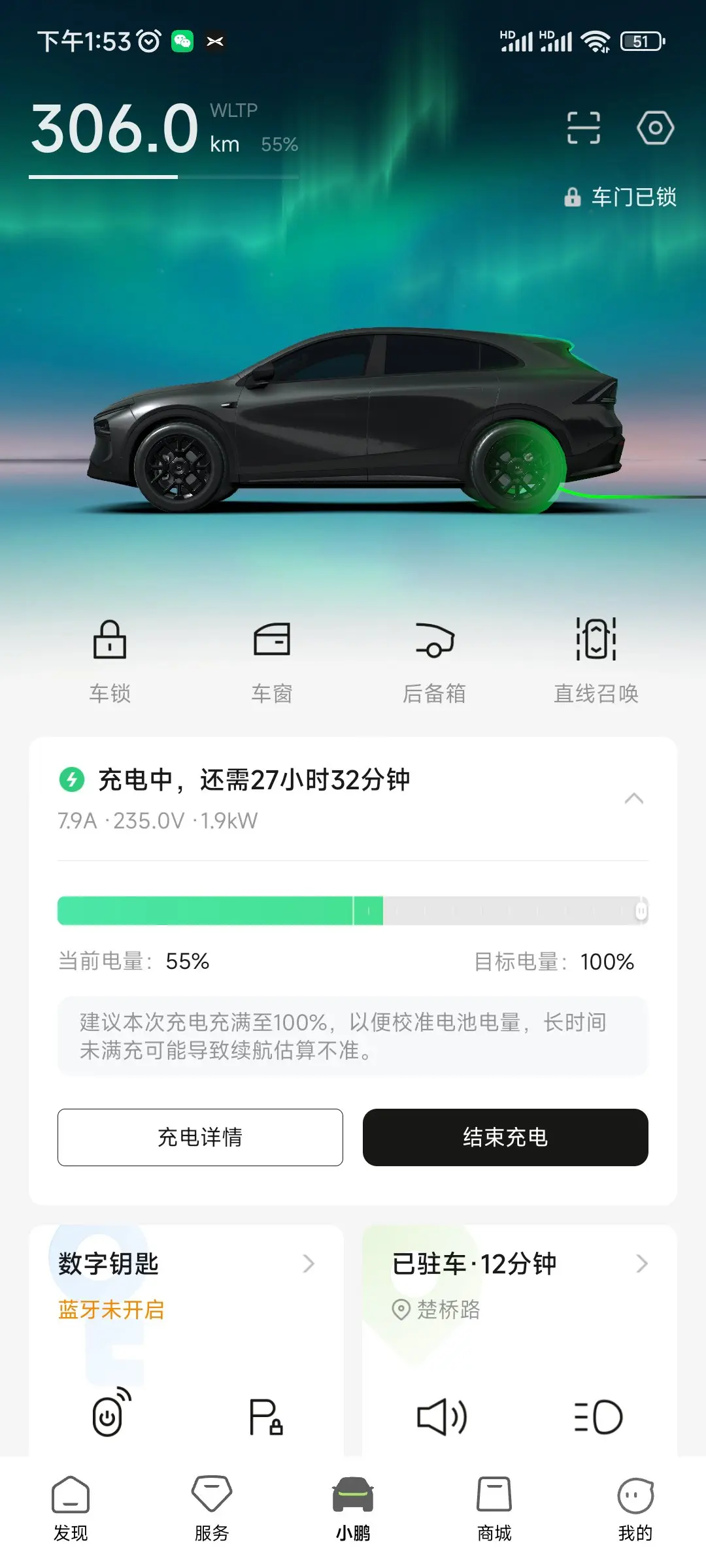Honk the horn with speaker icon

[441, 1417]
